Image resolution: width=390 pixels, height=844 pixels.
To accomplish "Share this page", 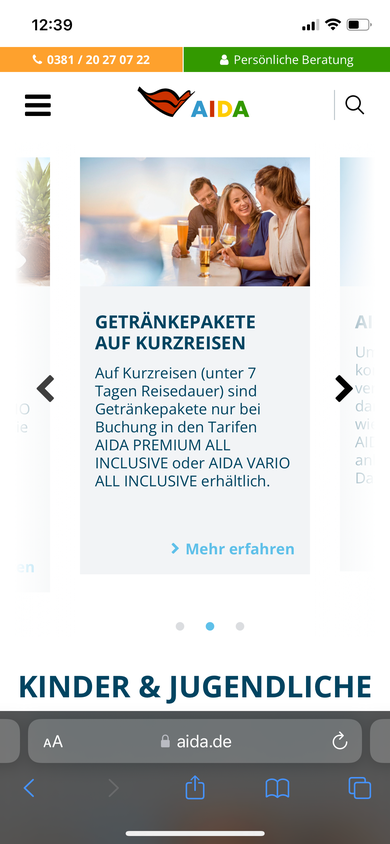I will point(195,787).
